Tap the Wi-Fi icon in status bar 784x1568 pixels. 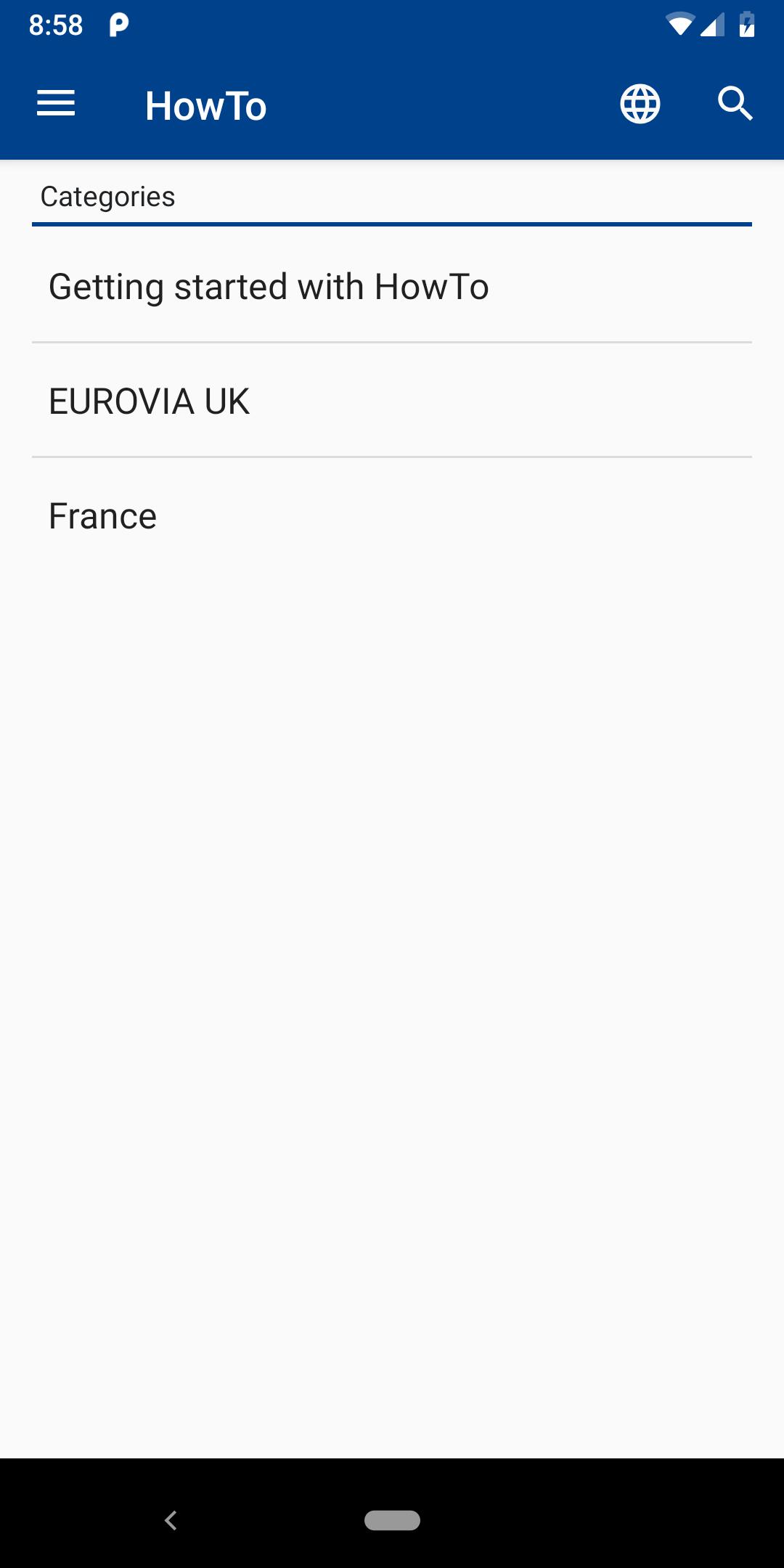tap(680, 24)
